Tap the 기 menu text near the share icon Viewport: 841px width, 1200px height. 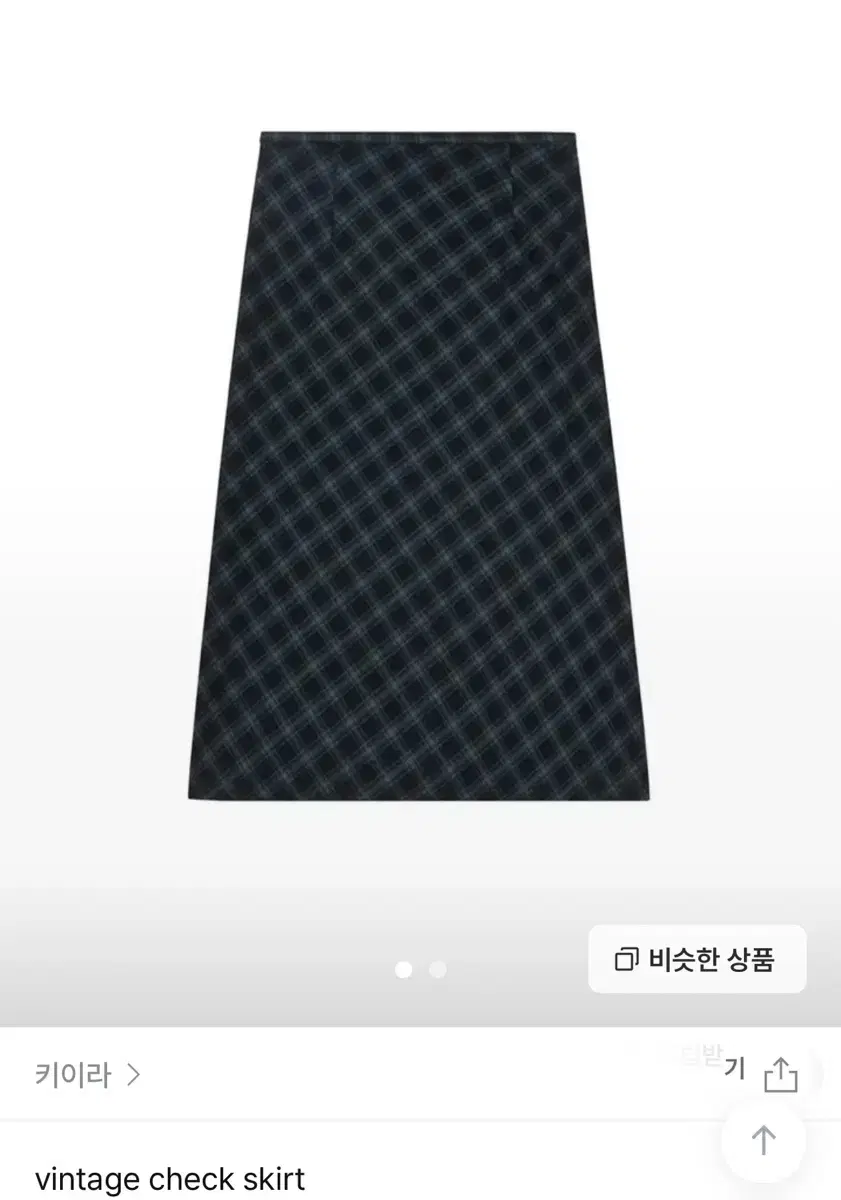pos(736,1069)
